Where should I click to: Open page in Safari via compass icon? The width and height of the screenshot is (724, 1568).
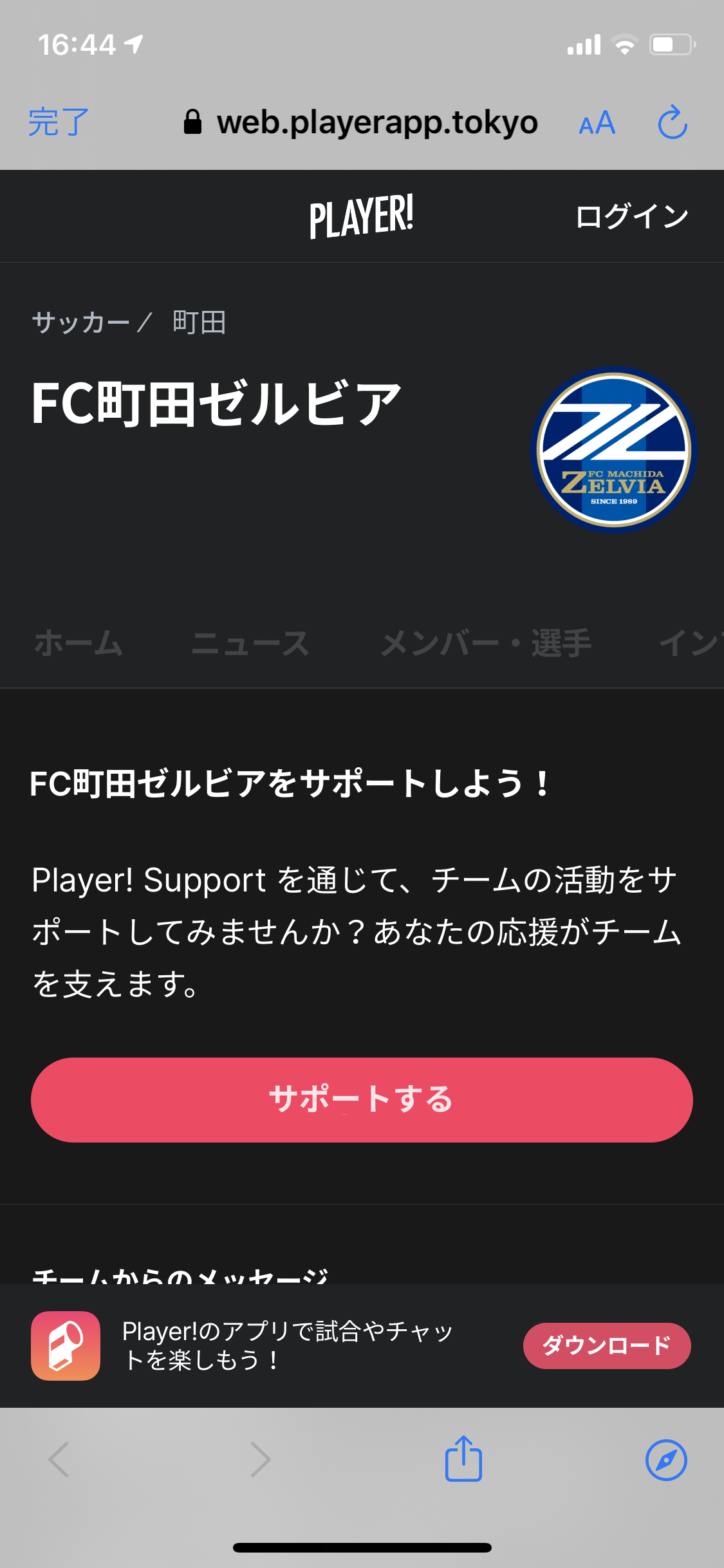[666, 1459]
